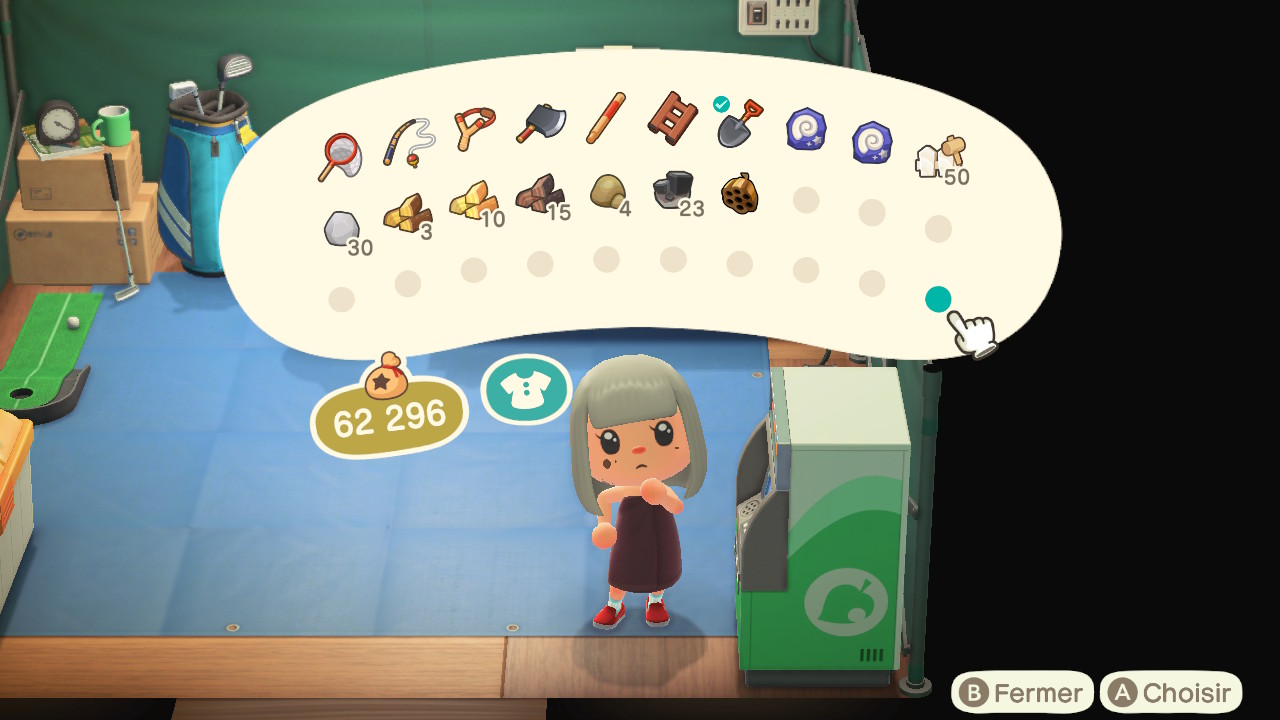Image resolution: width=1280 pixels, height=720 pixels.
Task: Open the clothing wardrobe shirt button
Action: [x=526, y=390]
